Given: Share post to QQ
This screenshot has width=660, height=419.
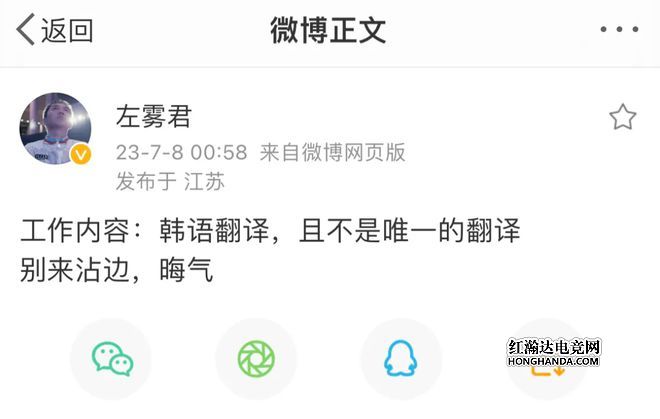Looking at the screenshot, I should (x=401, y=358).
